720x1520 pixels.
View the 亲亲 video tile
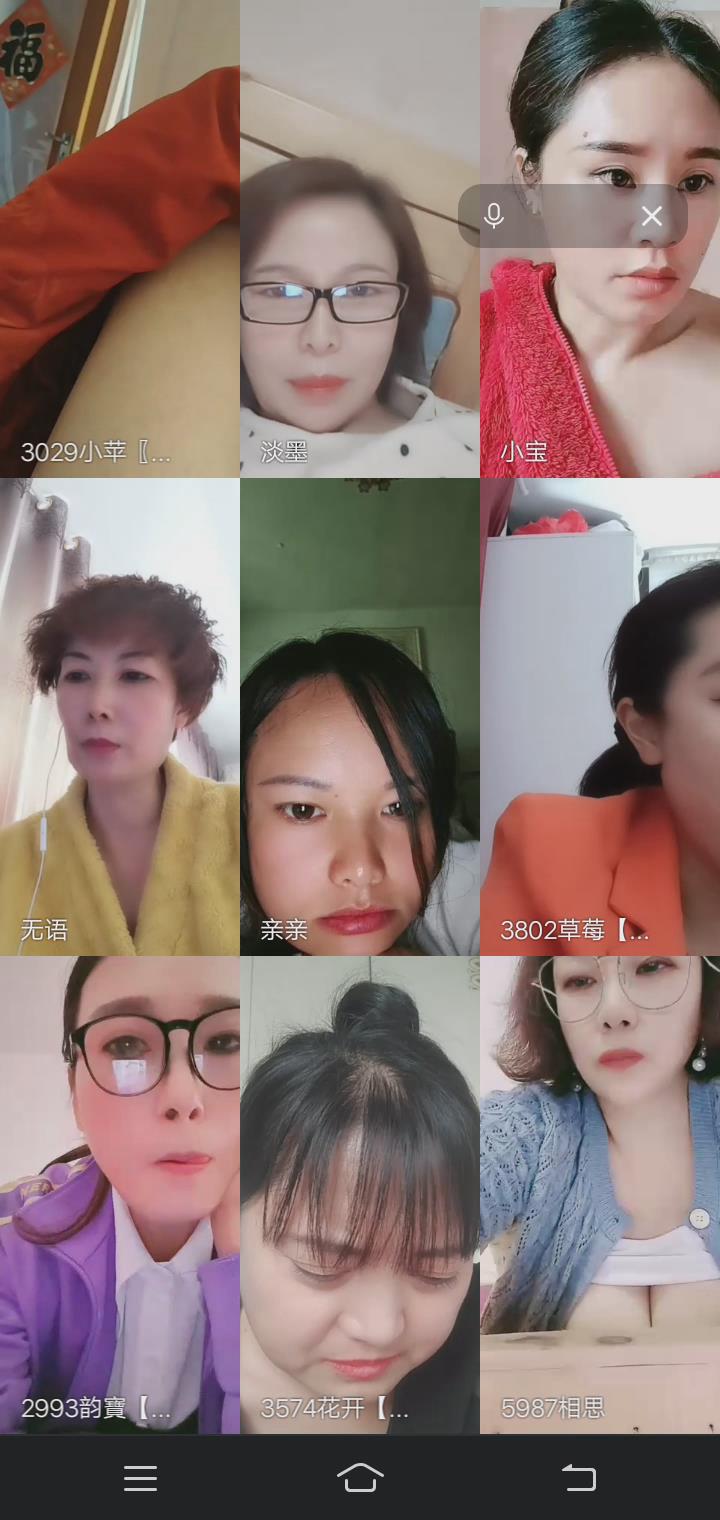click(x=359, y=716)
